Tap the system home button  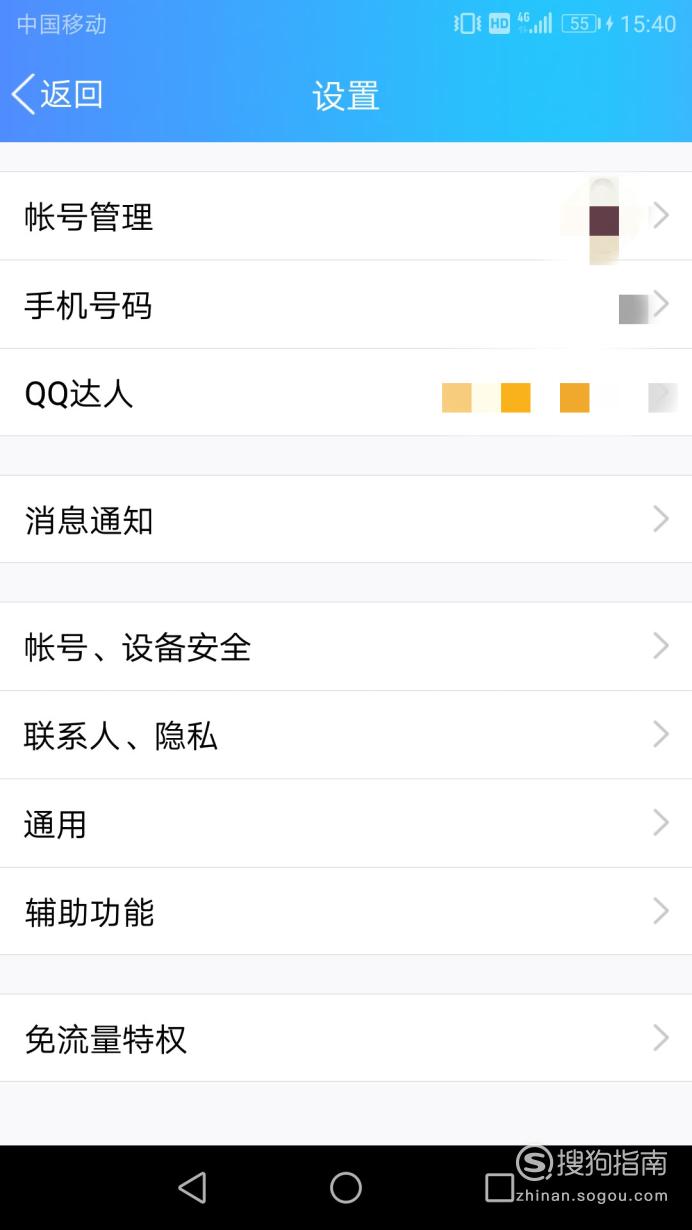click(346, 1187)
